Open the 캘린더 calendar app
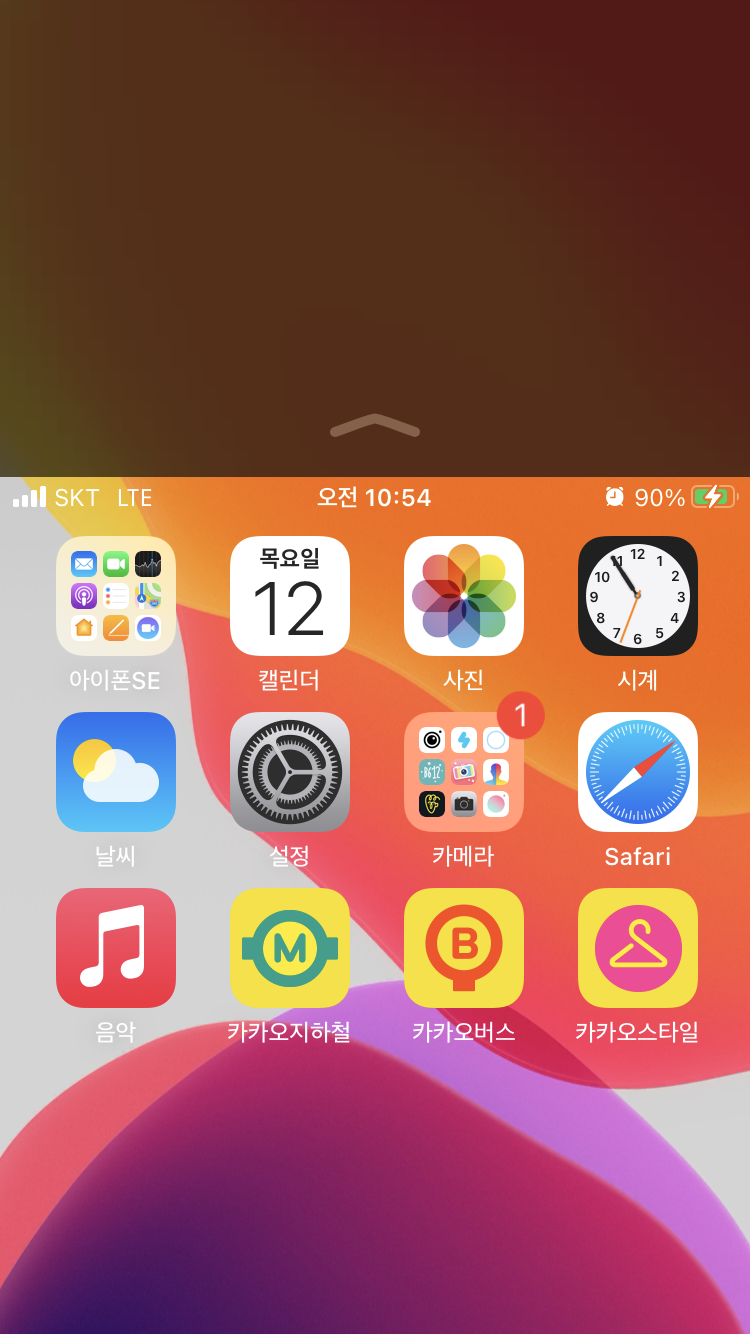This screenshot has height=1334, width=750. [290, 596]
